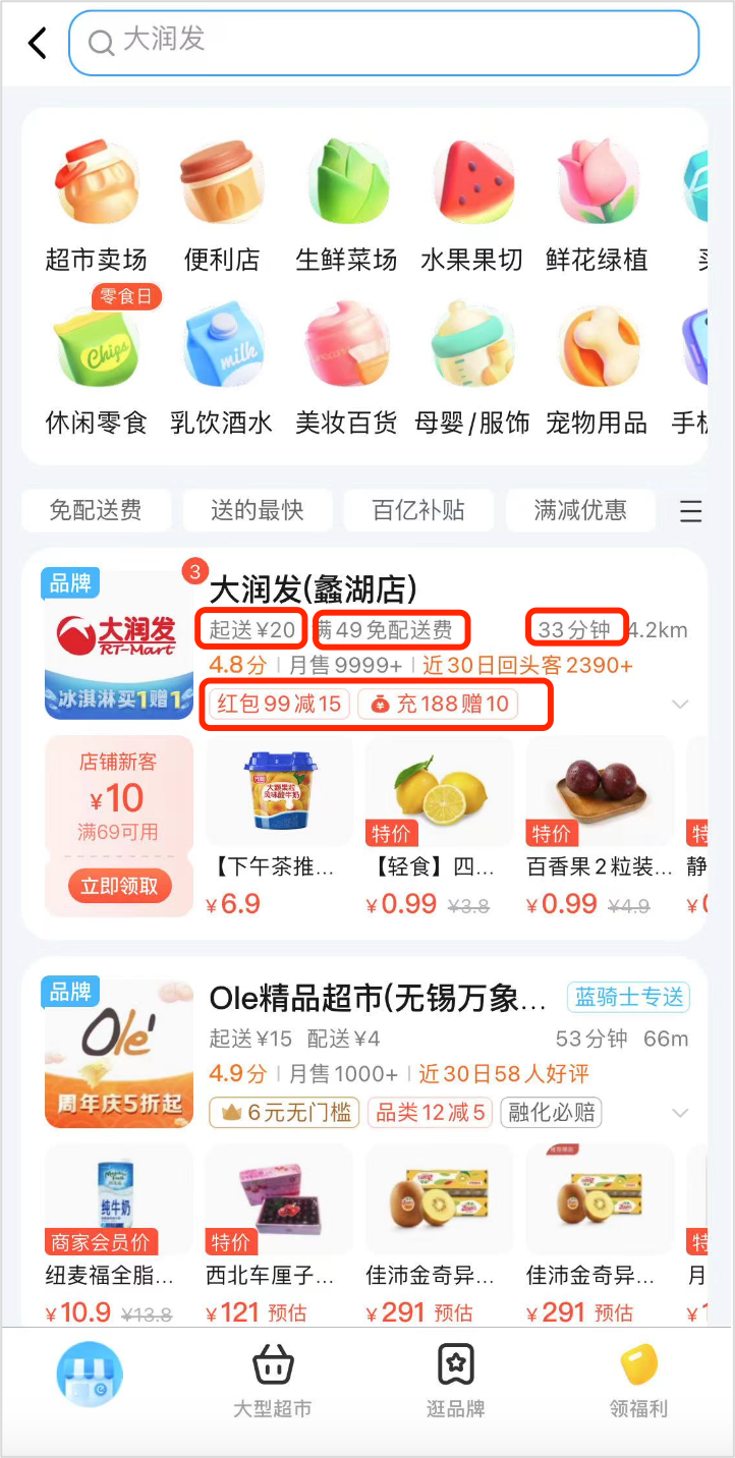Screen dimensions: 735x1458
Task: Apply the 送的最快 filter
Action: (257, 510)
